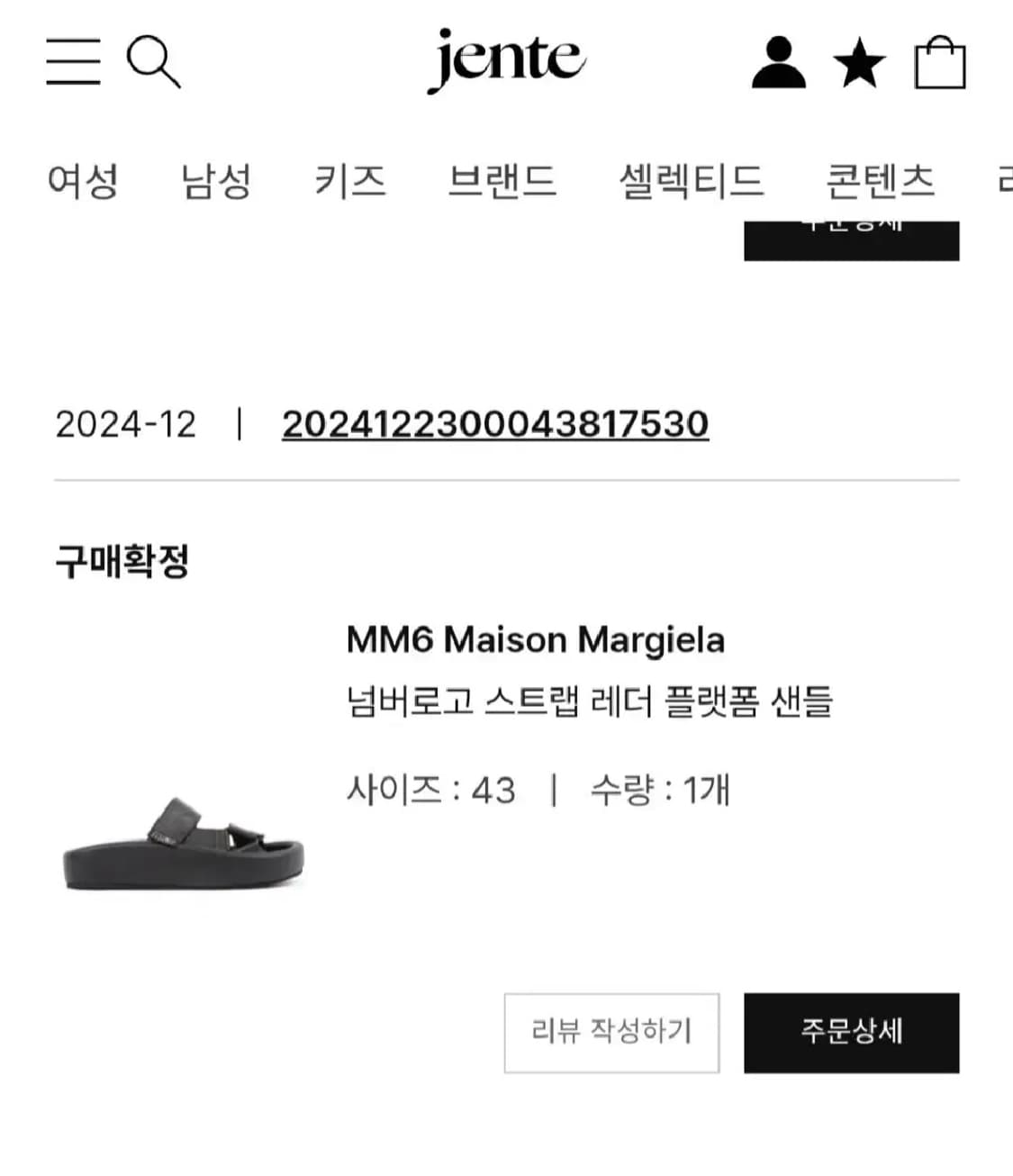The image size is (1013, 1176).
Task: Select the 여성 category menu
Action: [86, 182]
